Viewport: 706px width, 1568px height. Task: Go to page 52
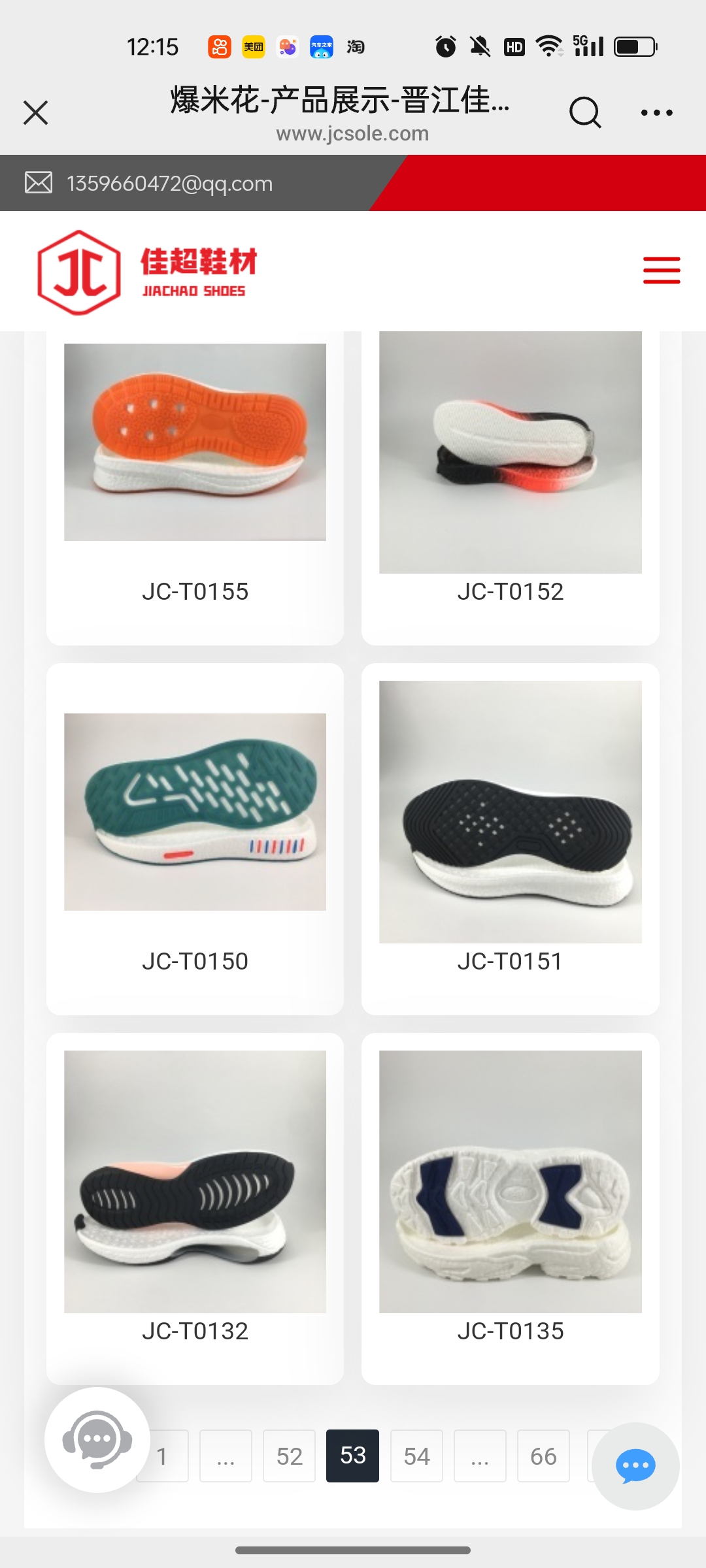[289, 1456]
